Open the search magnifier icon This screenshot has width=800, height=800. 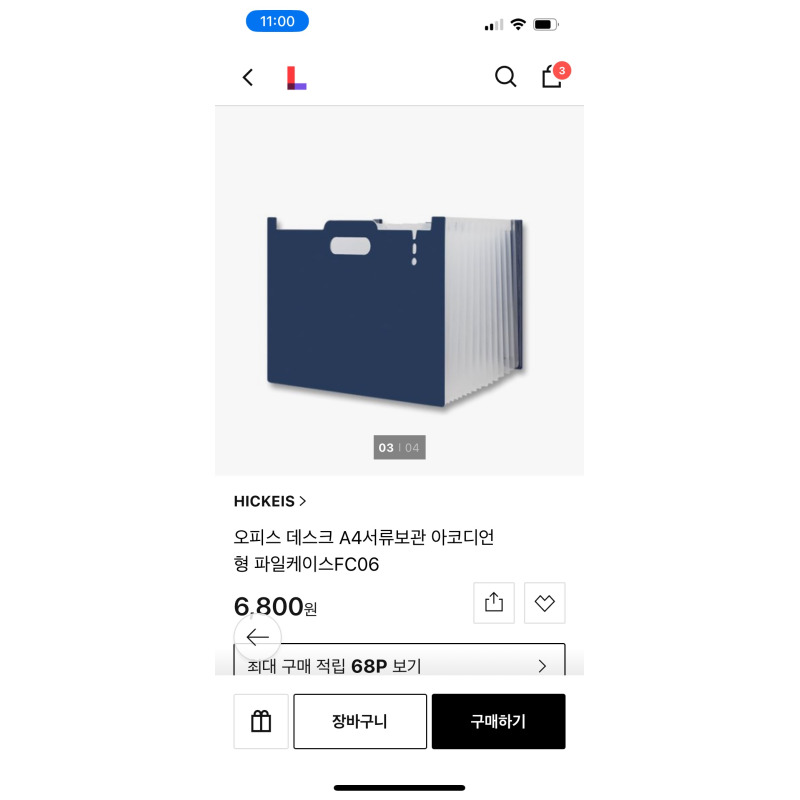point(506,77)
